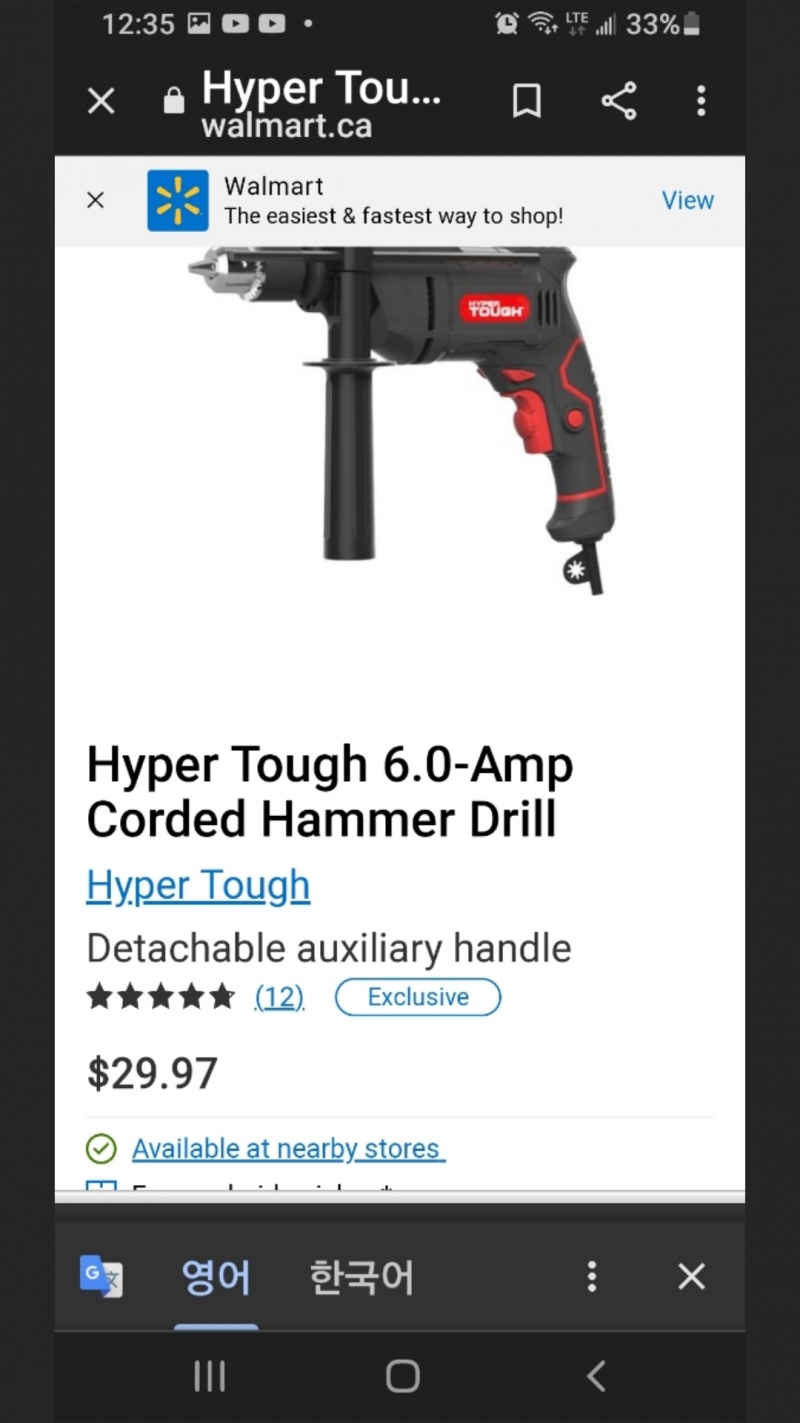Viewport: 800px width, 1423px height.
Task: Switch translation to 한국어
Action: point(361,1277)
